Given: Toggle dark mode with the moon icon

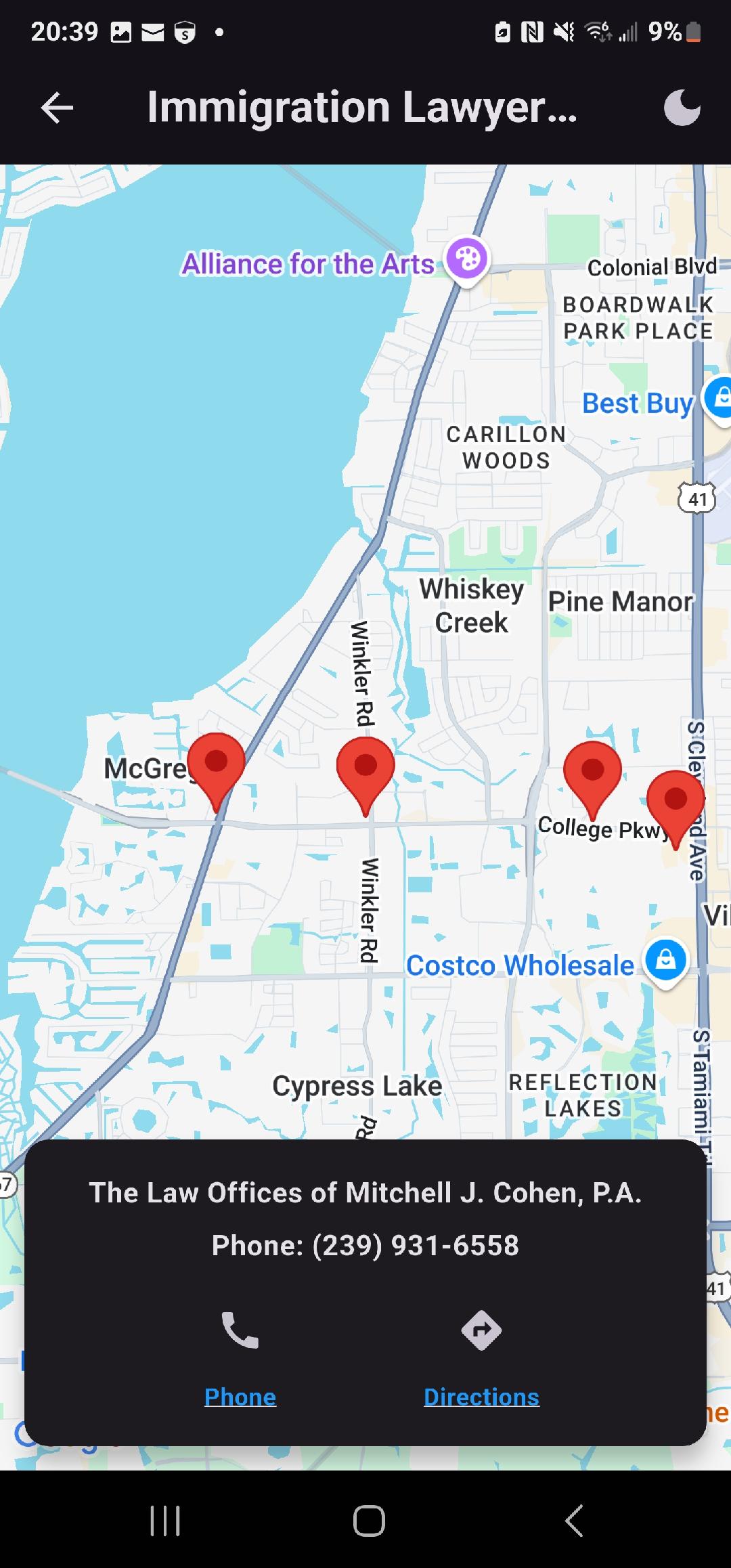Looking at the screenshot, I should click(681, 108).
